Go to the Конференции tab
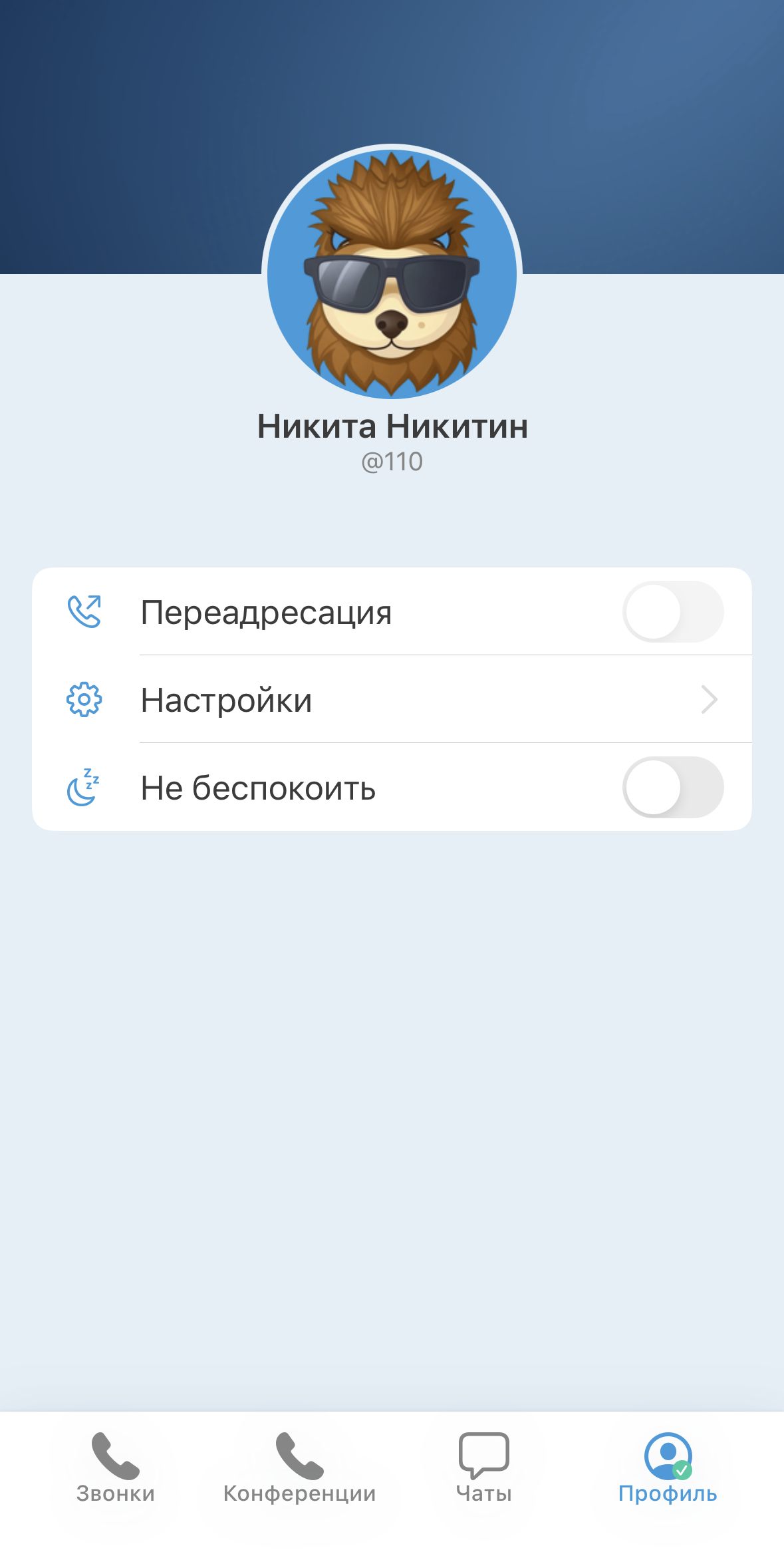 coord(300,1468)
